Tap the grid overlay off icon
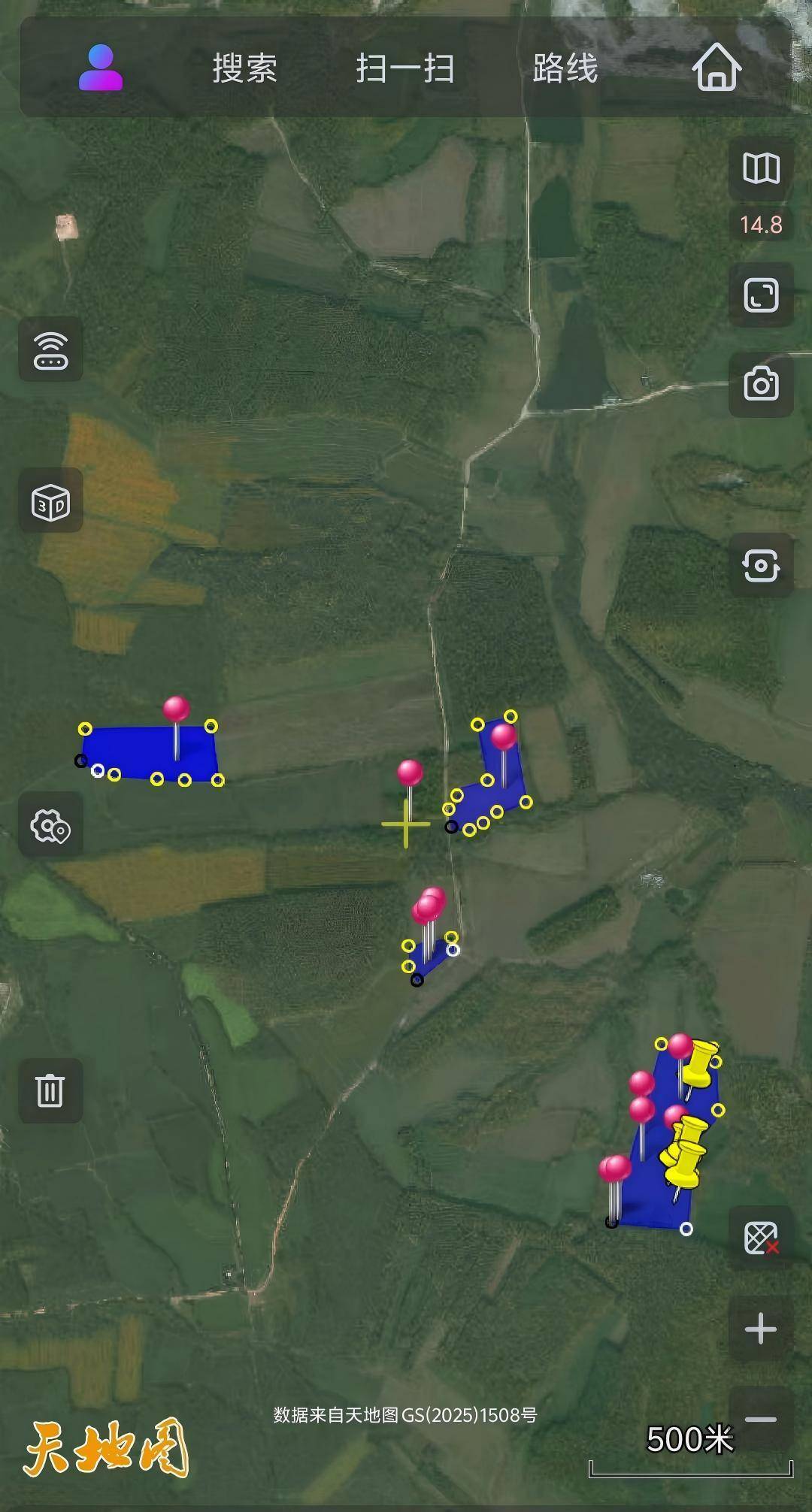812x1512 pixels. [x=761, y=1238]
